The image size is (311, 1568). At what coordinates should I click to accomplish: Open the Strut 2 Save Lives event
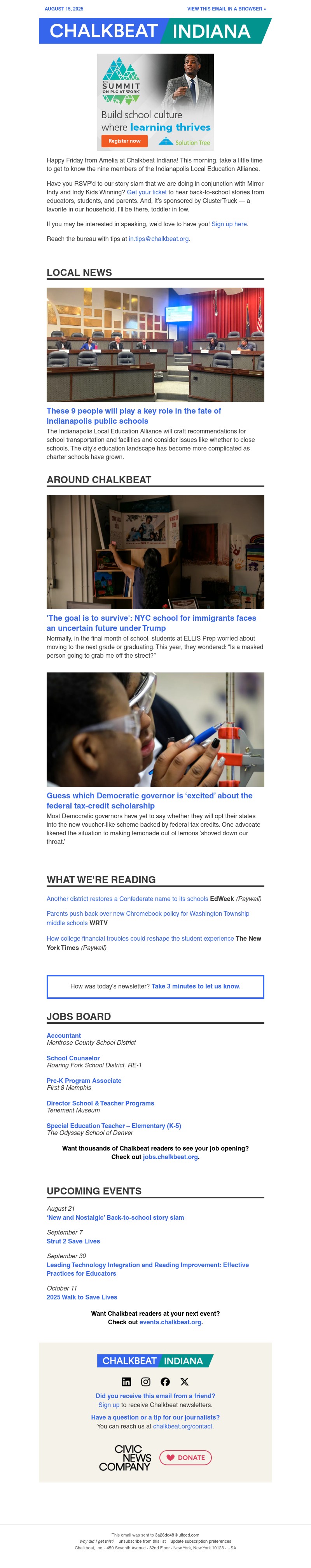click(73, 1241)
